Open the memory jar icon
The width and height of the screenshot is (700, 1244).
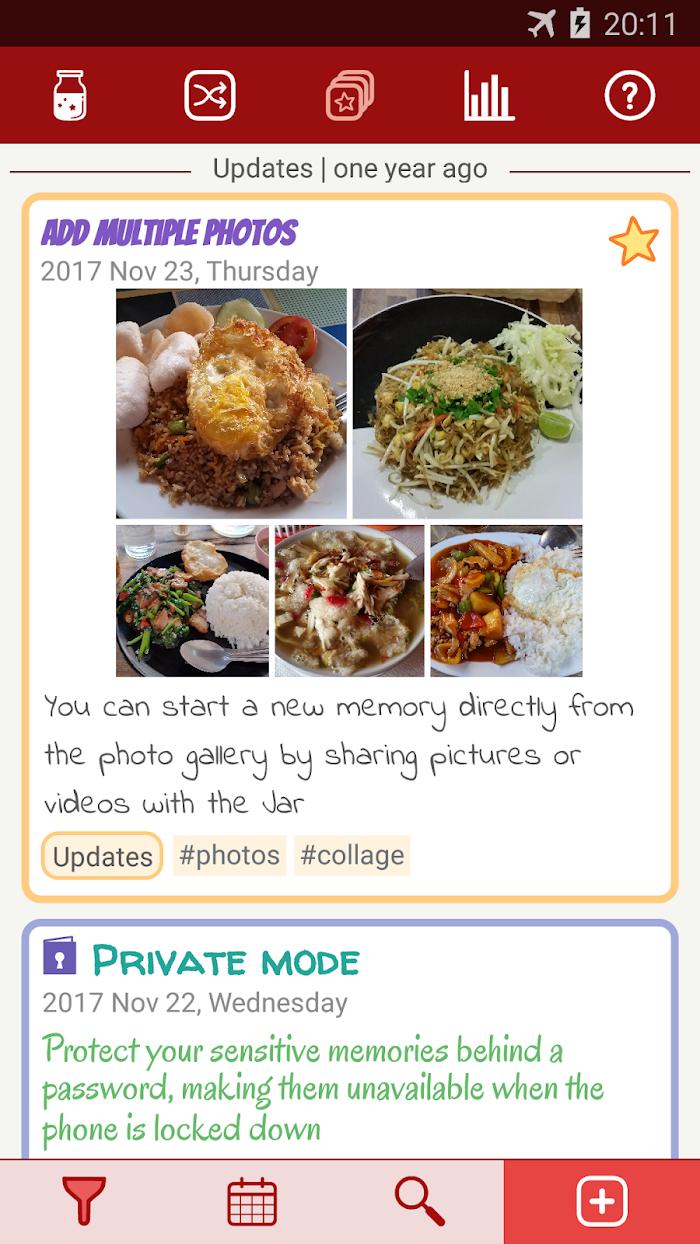pyautogui.click(x=70, y=96)
